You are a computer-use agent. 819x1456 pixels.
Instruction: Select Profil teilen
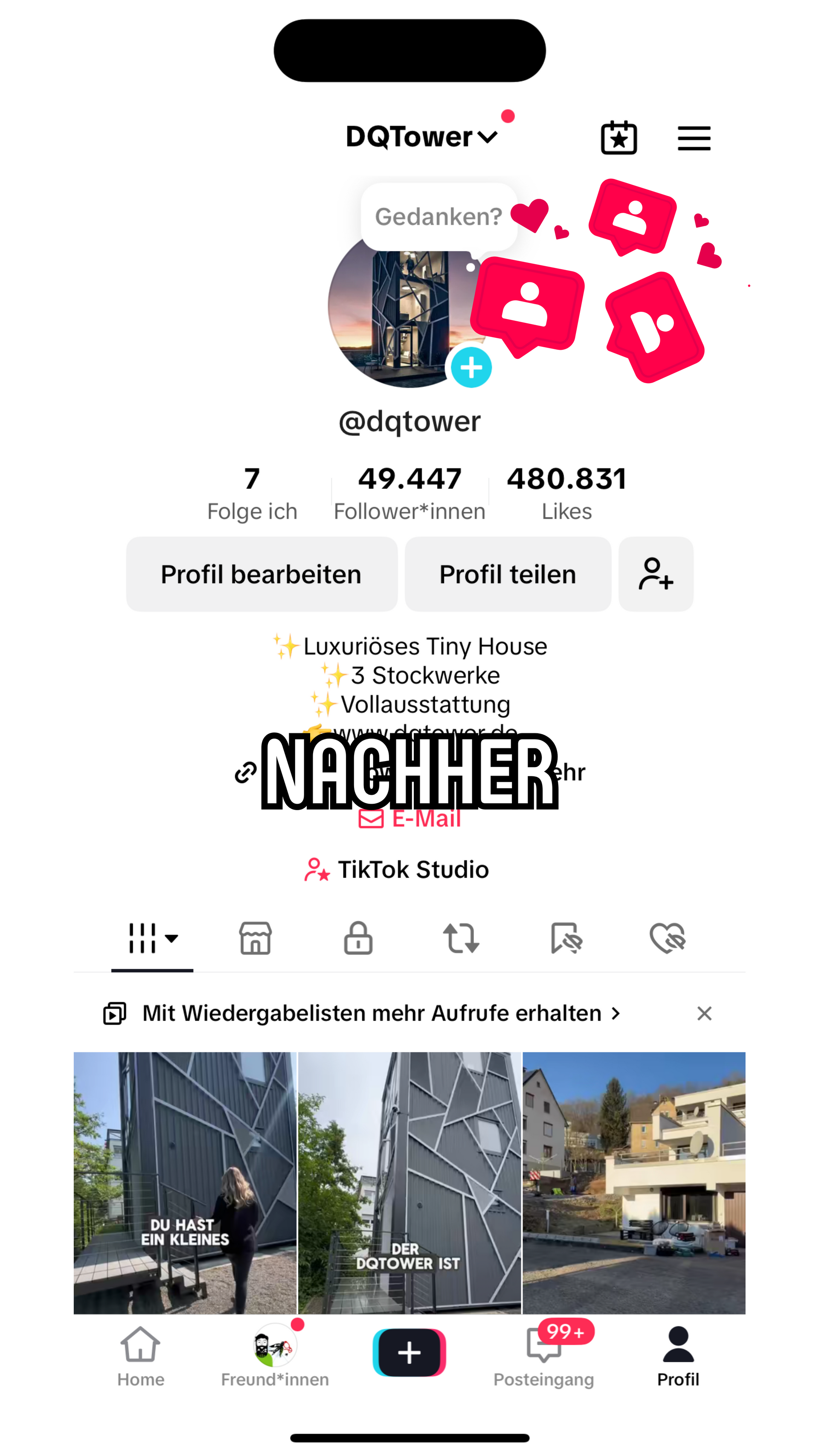(x=508, y=574)
